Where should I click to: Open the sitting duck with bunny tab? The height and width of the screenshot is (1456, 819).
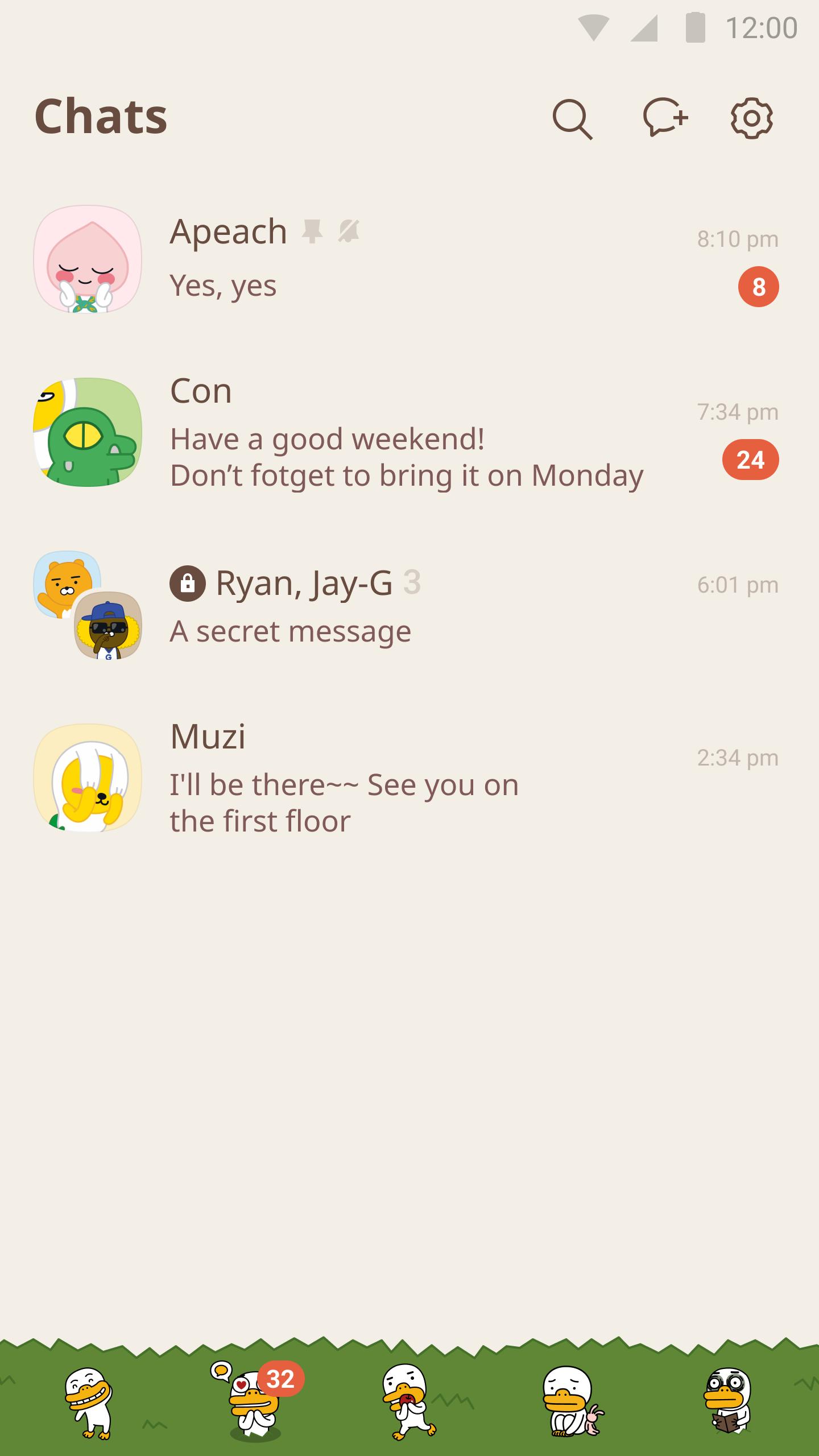[571, 1401]
